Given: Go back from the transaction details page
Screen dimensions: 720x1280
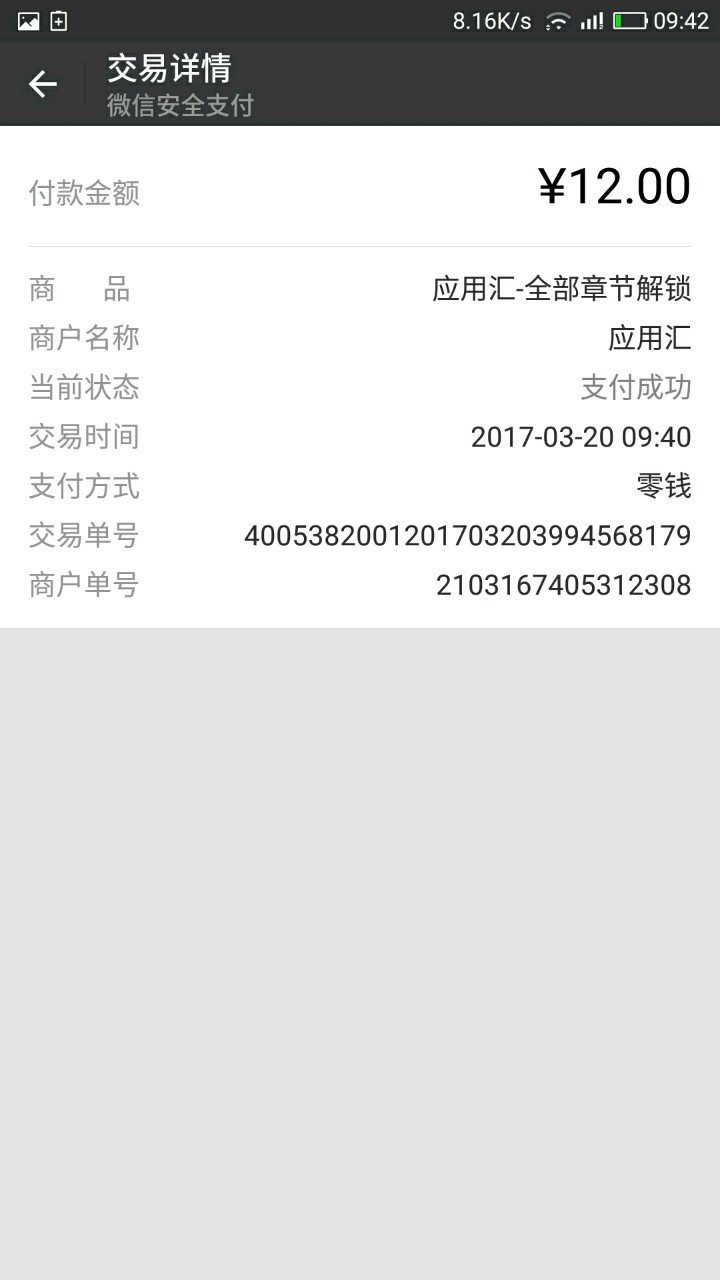Looking at the screenshot, I should point(42,85).
